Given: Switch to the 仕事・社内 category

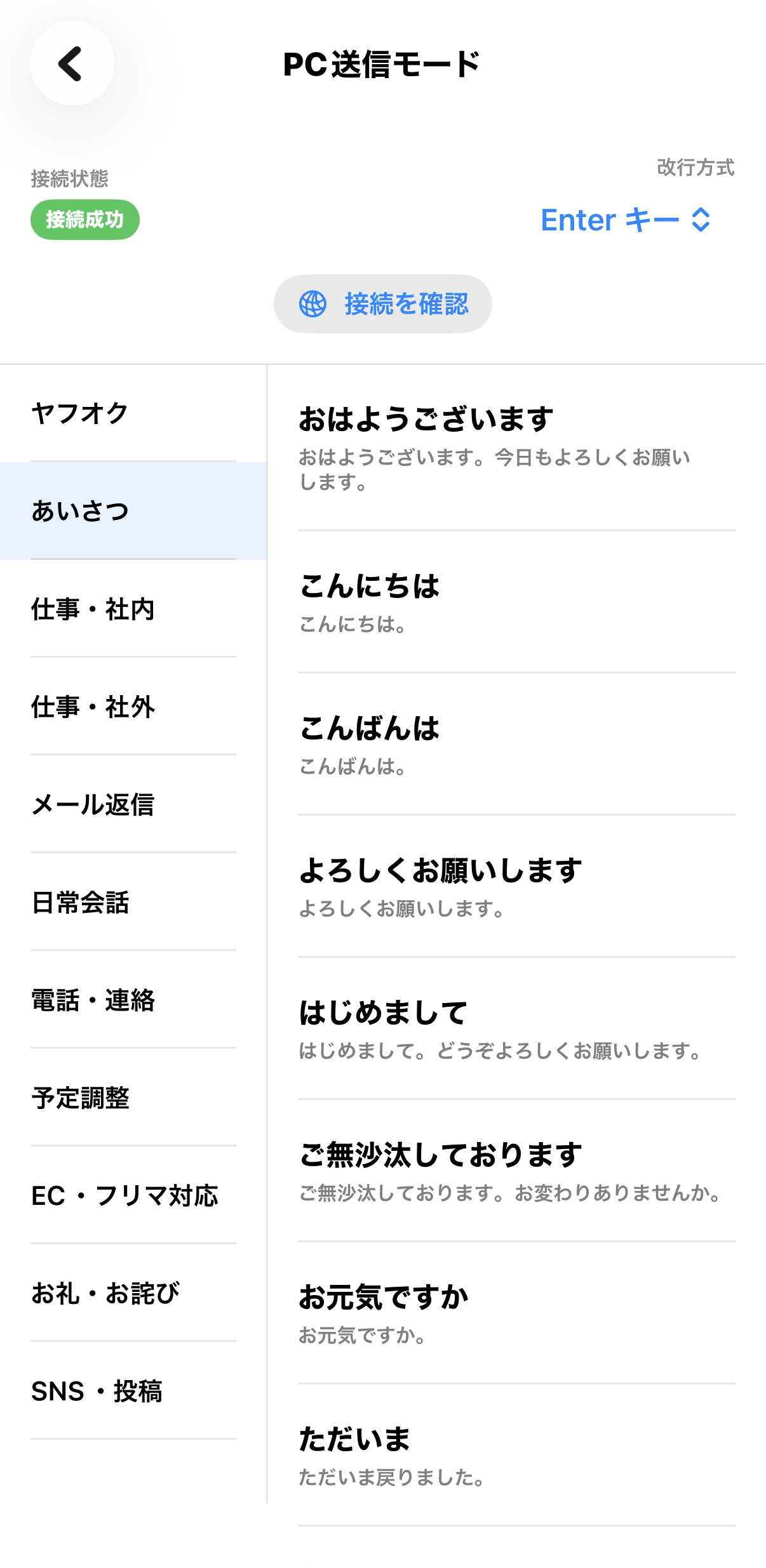Looking at the screenshot, I should point(133,609).
